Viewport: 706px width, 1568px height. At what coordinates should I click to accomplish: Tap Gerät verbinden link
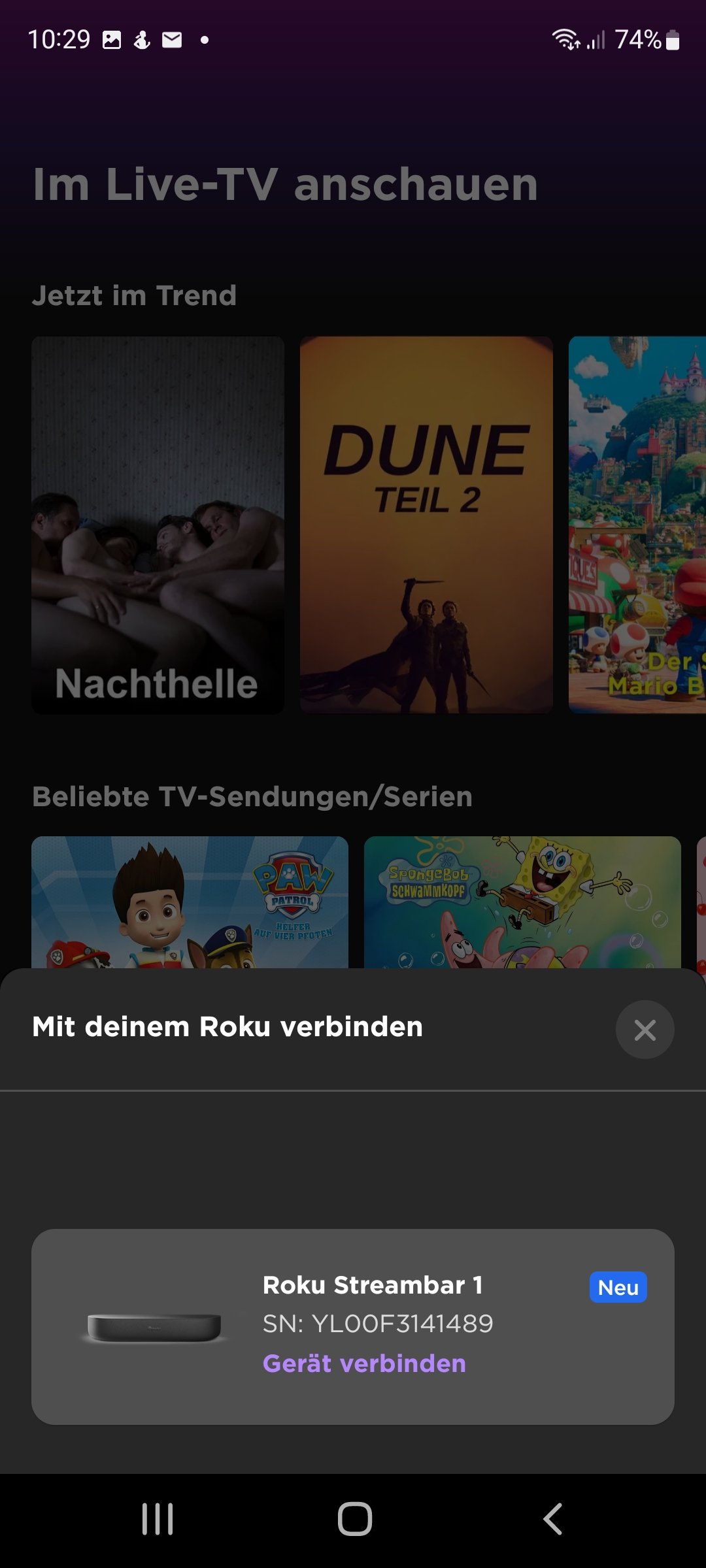click(x=364, y=1364)
